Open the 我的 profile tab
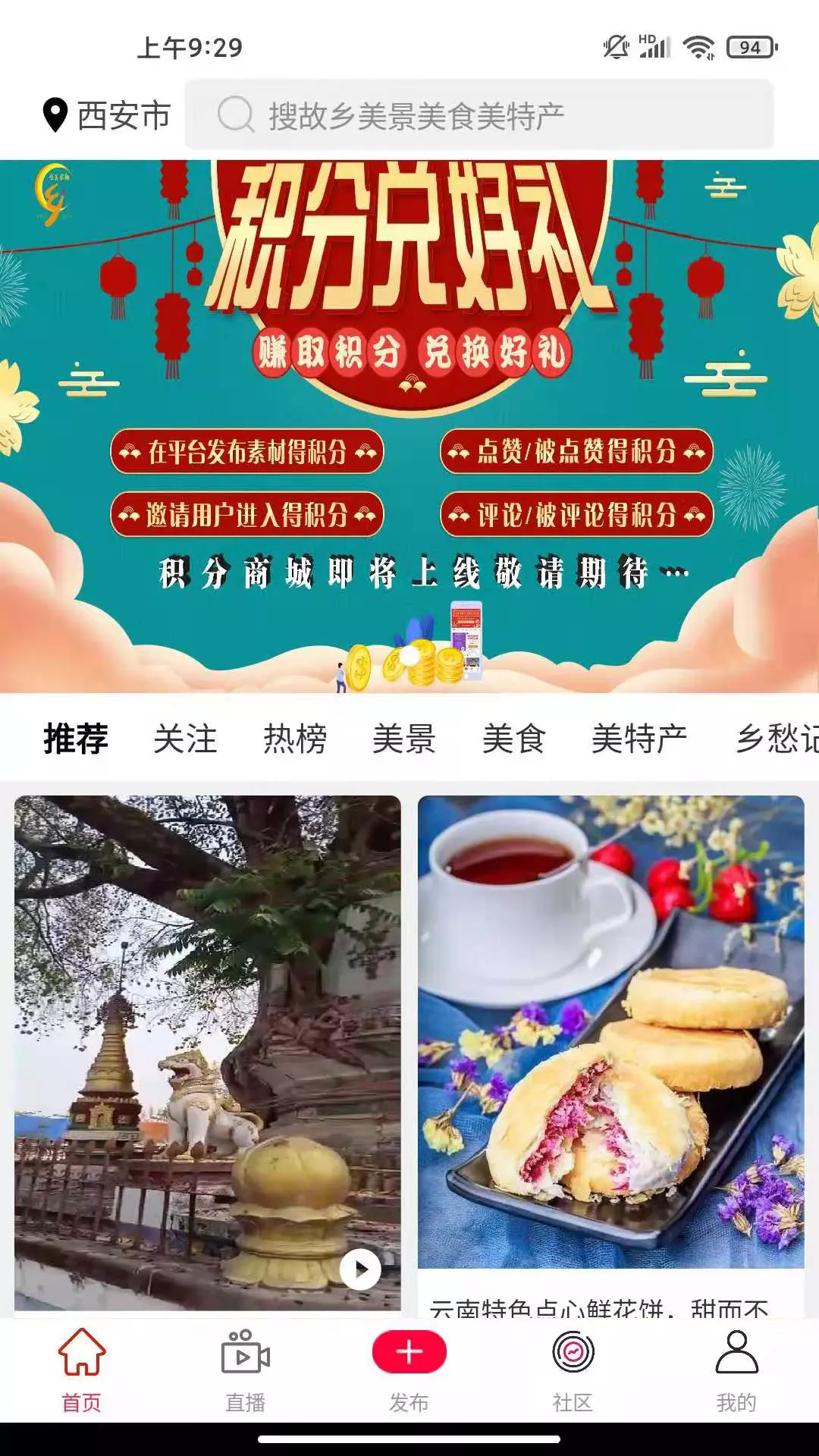Screen dimensions: 819x1456 click(737, 1370)
